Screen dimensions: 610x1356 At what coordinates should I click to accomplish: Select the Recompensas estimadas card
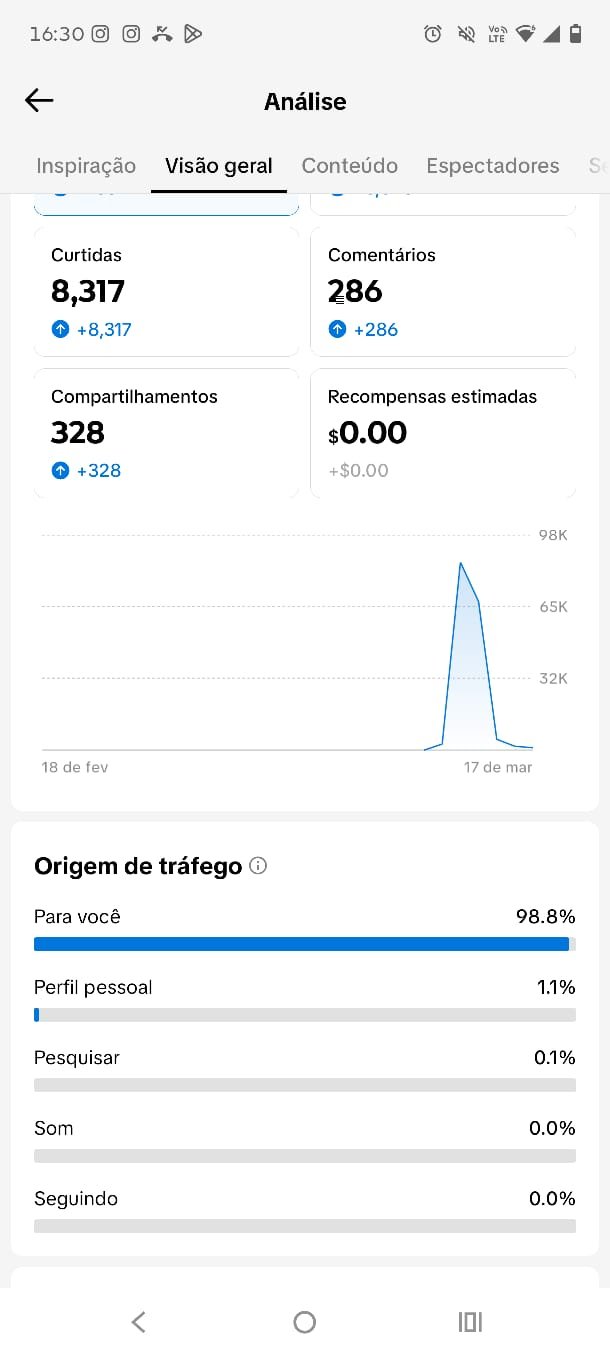coord(443,433)
